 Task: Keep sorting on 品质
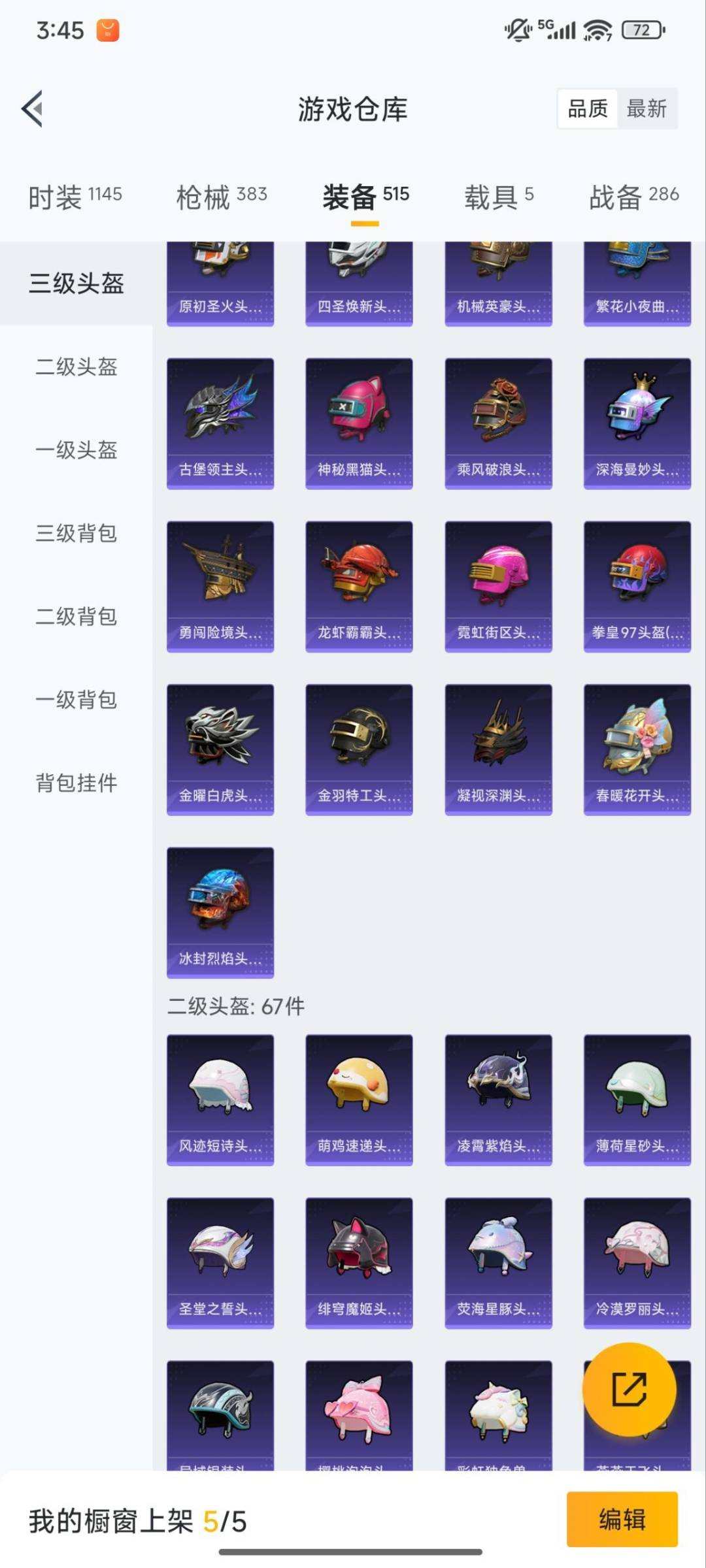[x=586, y=109]
